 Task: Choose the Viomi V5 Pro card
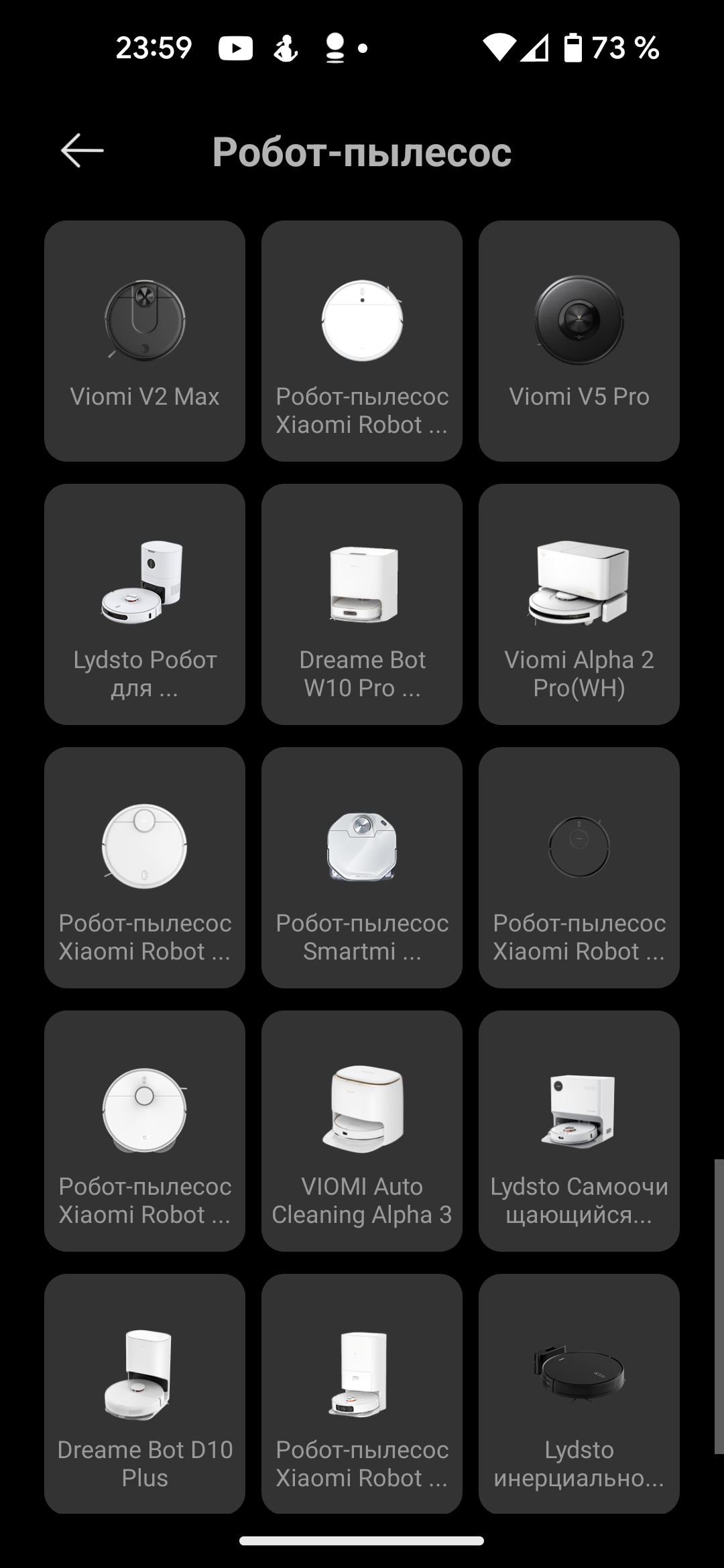pos(579,340)
